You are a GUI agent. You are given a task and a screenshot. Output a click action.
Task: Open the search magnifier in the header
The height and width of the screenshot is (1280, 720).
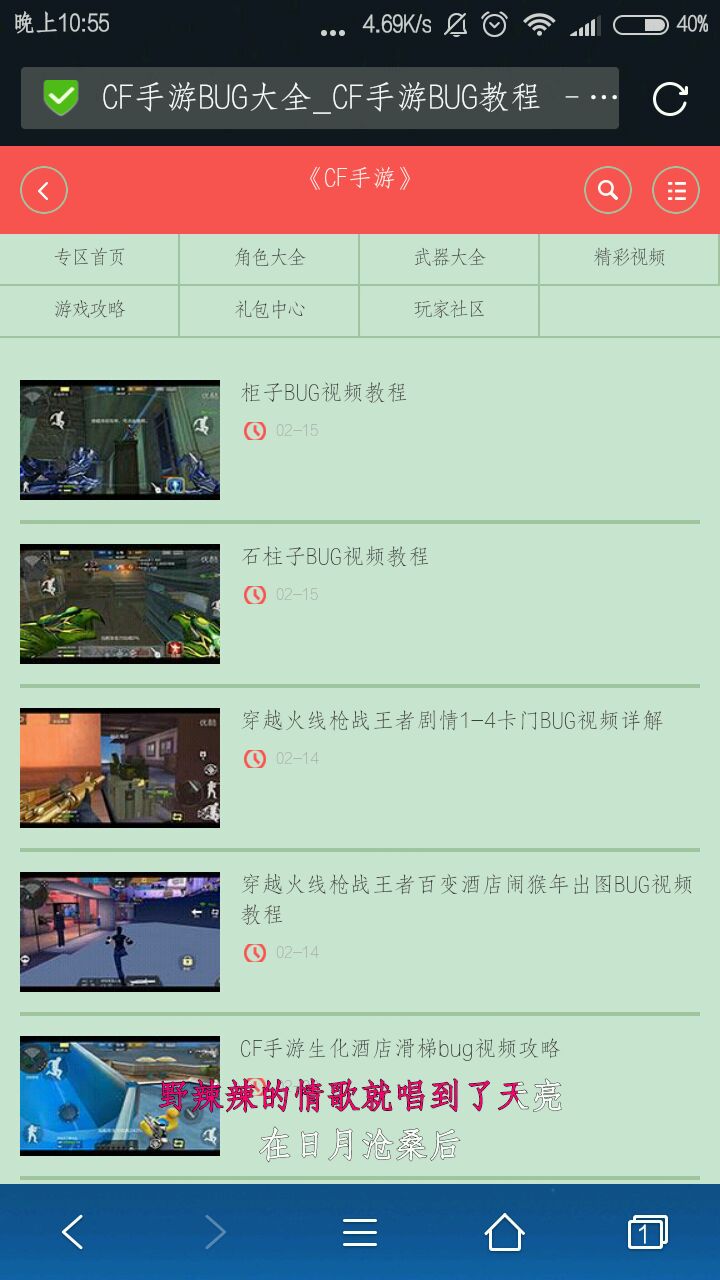coord(607,190)
